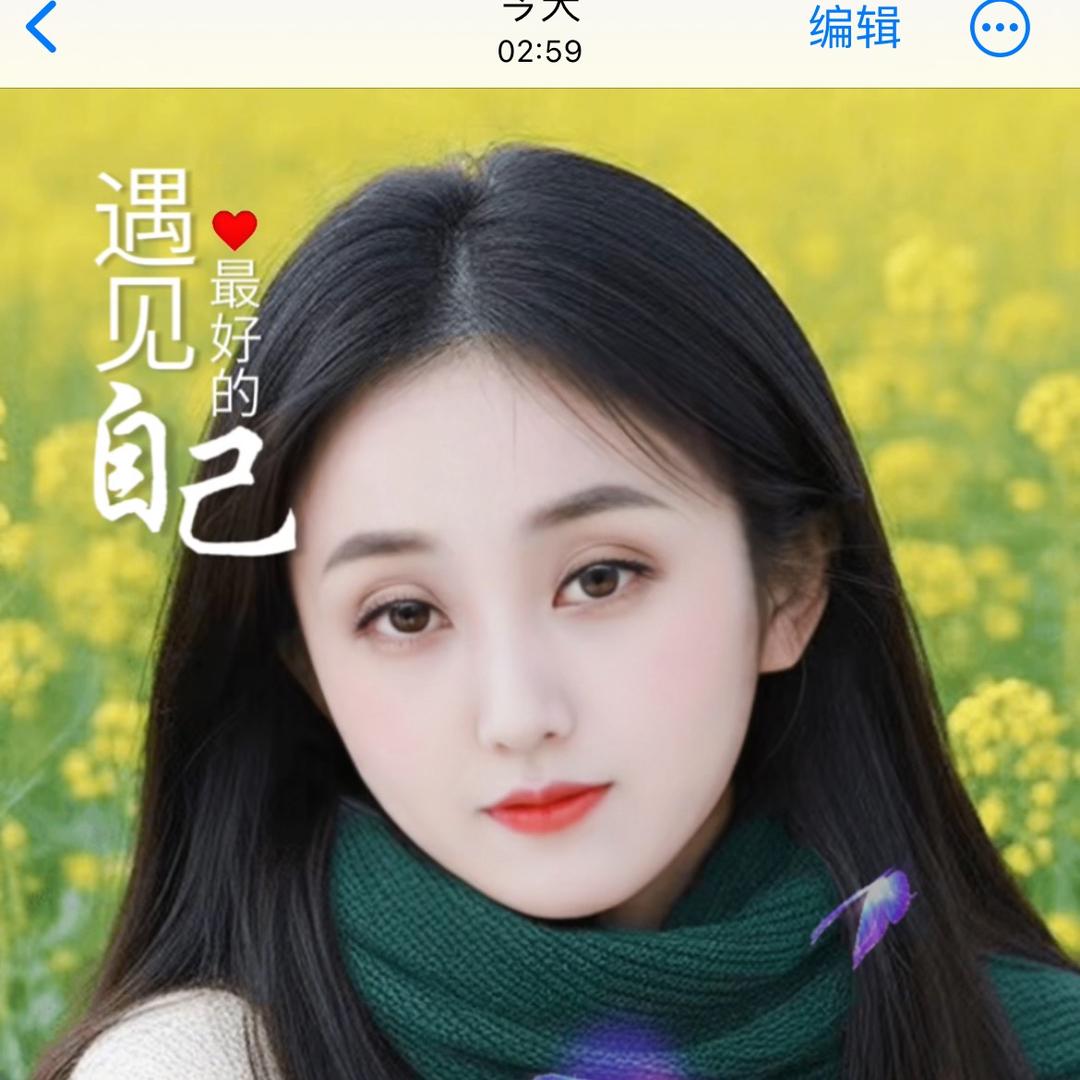This screenshot has width=1080, height=1080.
Task: Go back to the photo library
Action: click(x=42, y=30)
